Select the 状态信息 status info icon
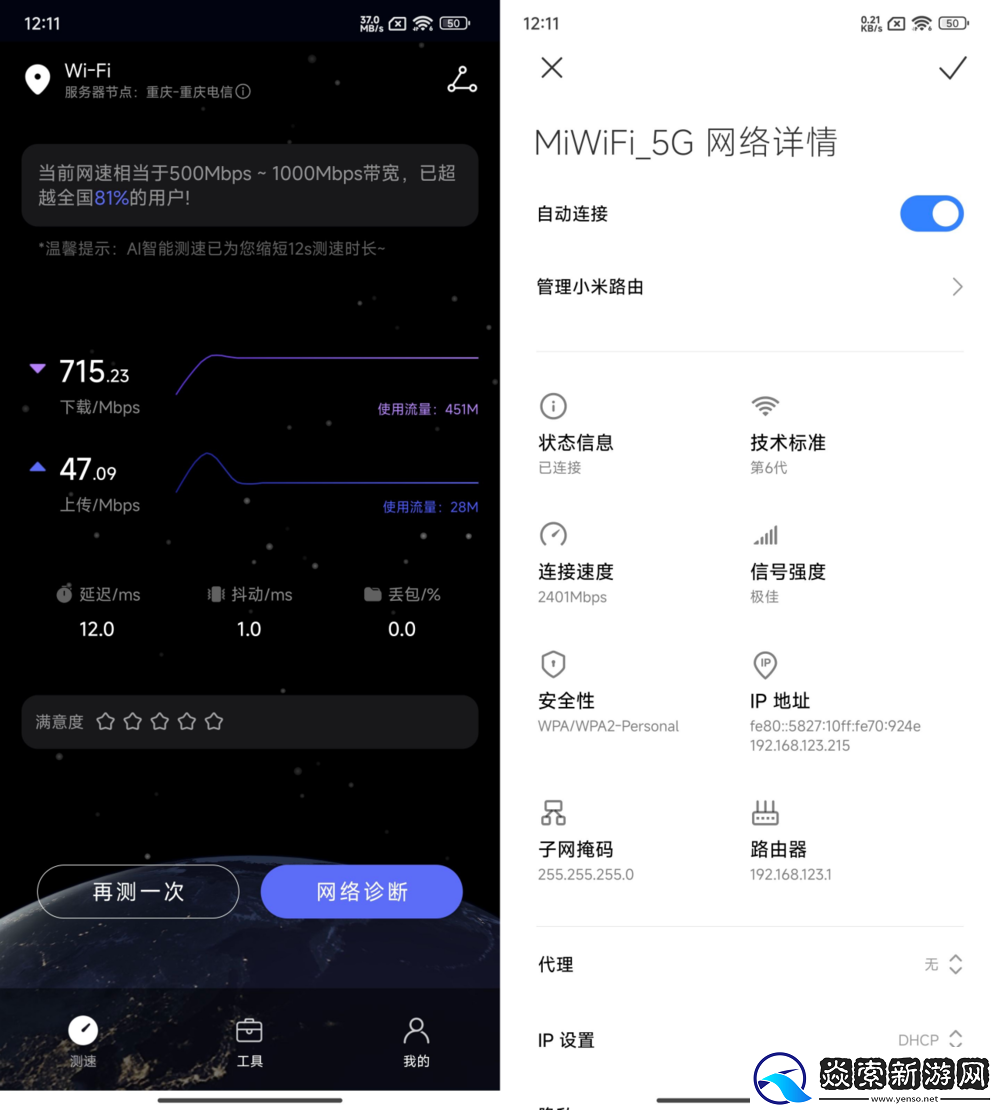The width and height of the screenshot is (1000, 1110). (553, 406)
